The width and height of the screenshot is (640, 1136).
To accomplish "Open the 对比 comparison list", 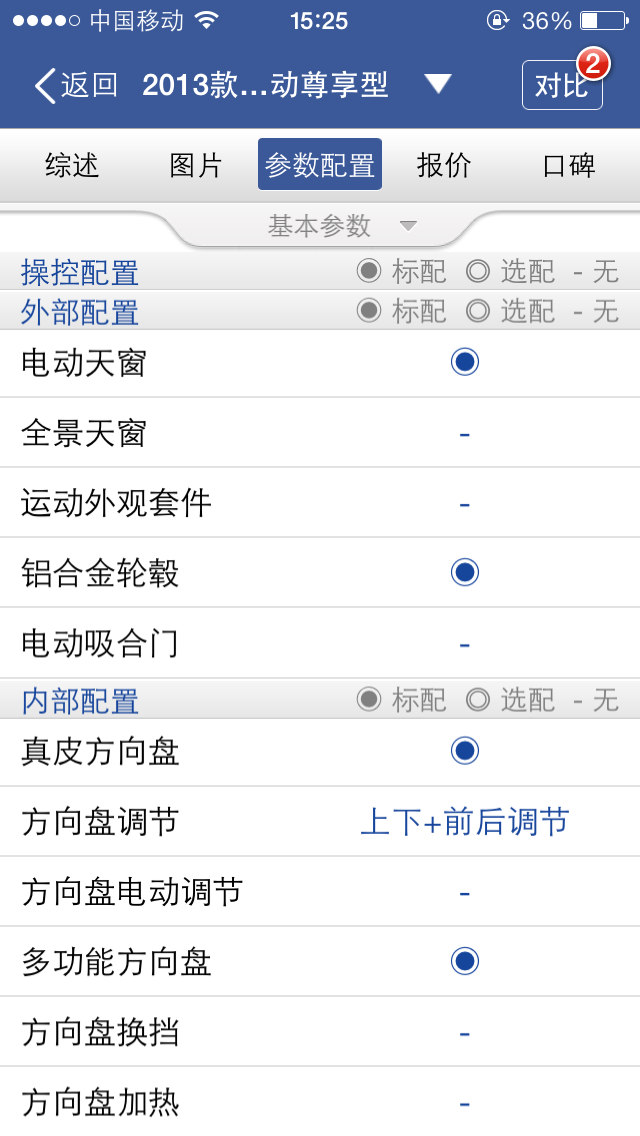I will (561, 86).
